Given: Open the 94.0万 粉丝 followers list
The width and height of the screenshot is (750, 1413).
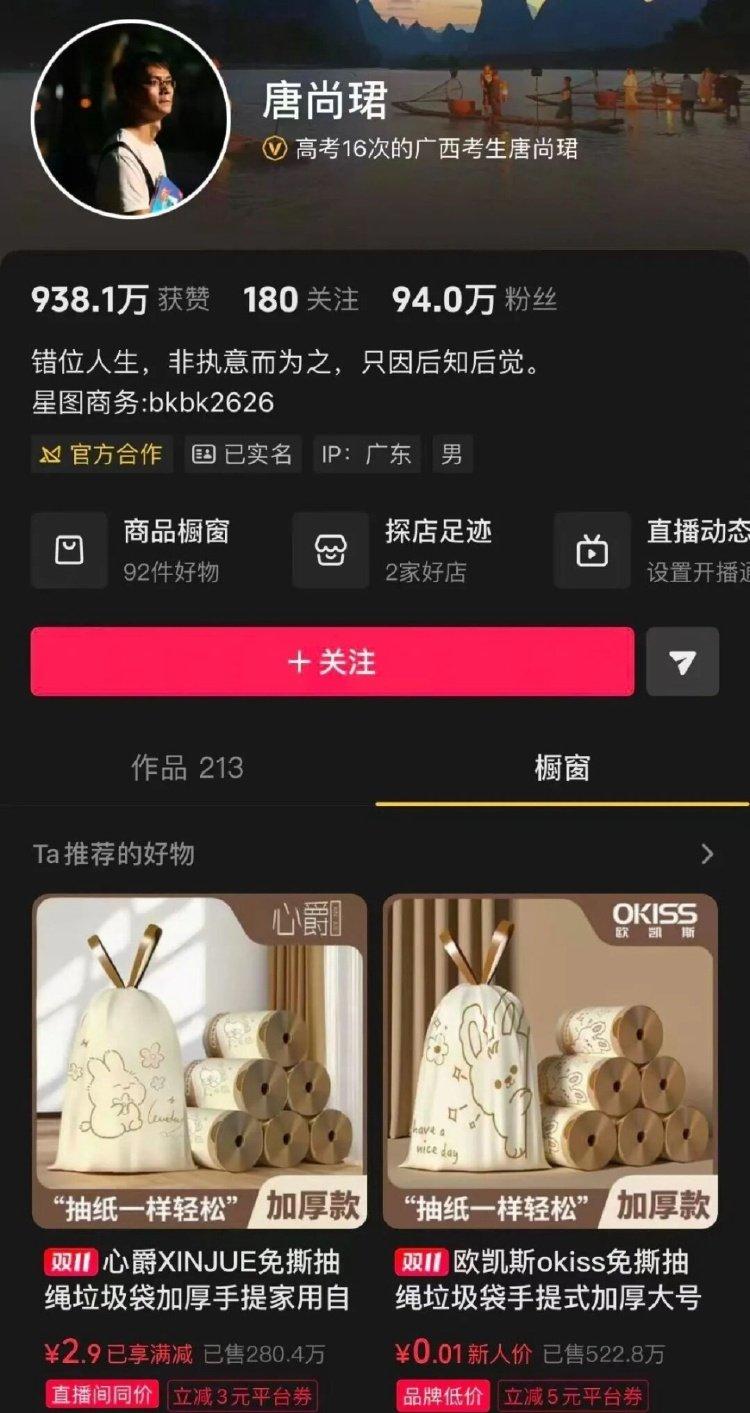Looking at the screenshot, I should tap(474, 299).
